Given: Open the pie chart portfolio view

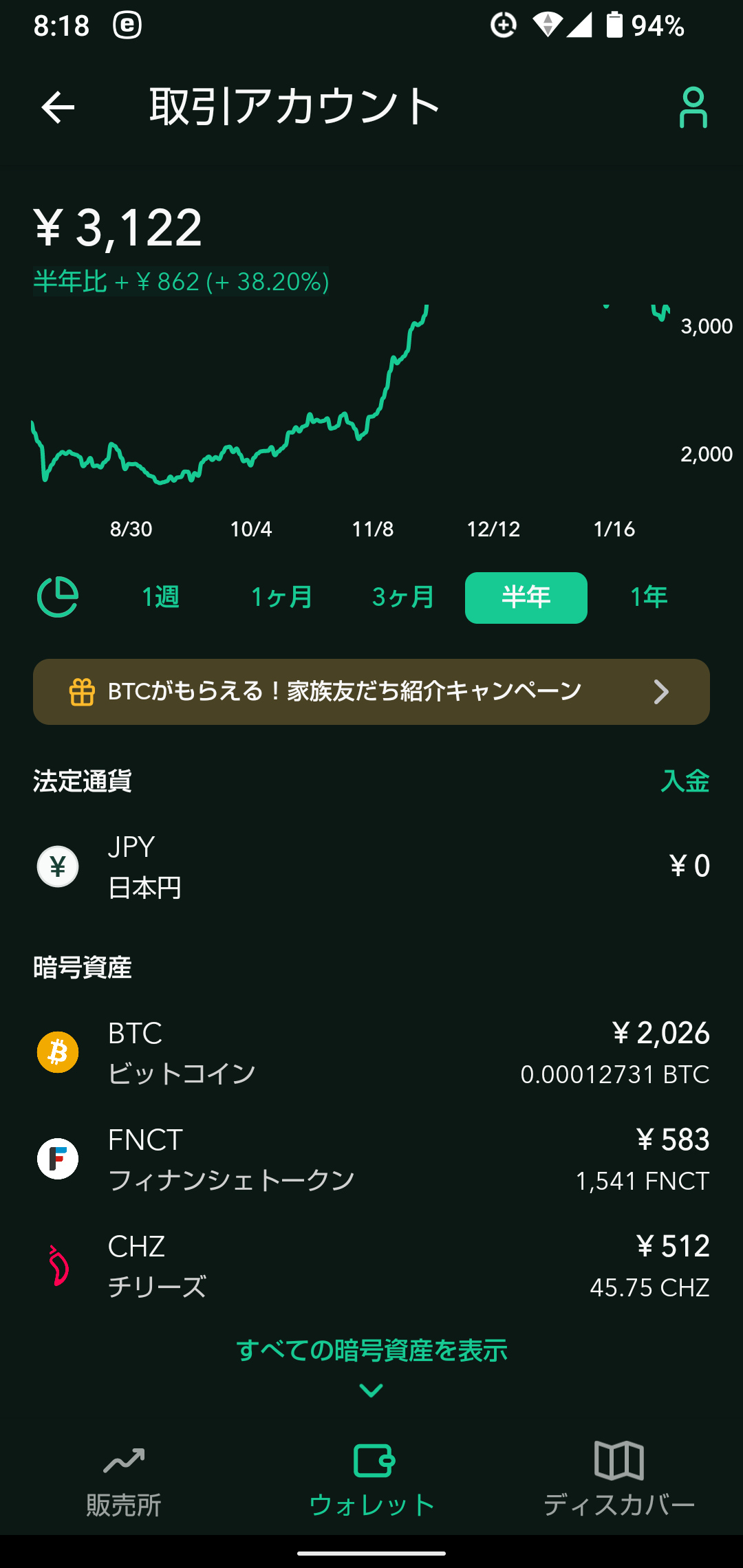Looking at the screenshot, I should pos(58,596).
